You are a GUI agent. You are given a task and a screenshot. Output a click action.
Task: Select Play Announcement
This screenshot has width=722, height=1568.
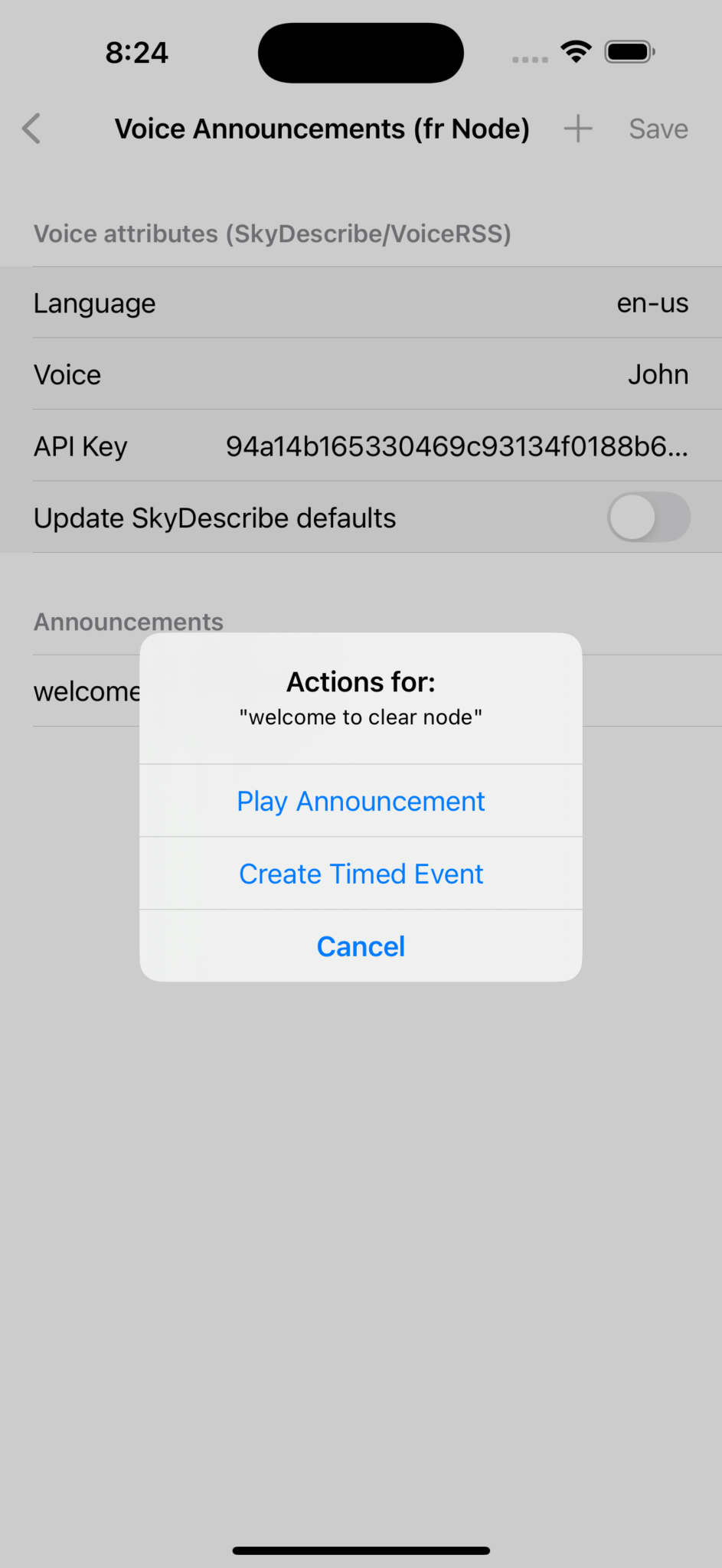pyautogui.click(x=361, y=801)
